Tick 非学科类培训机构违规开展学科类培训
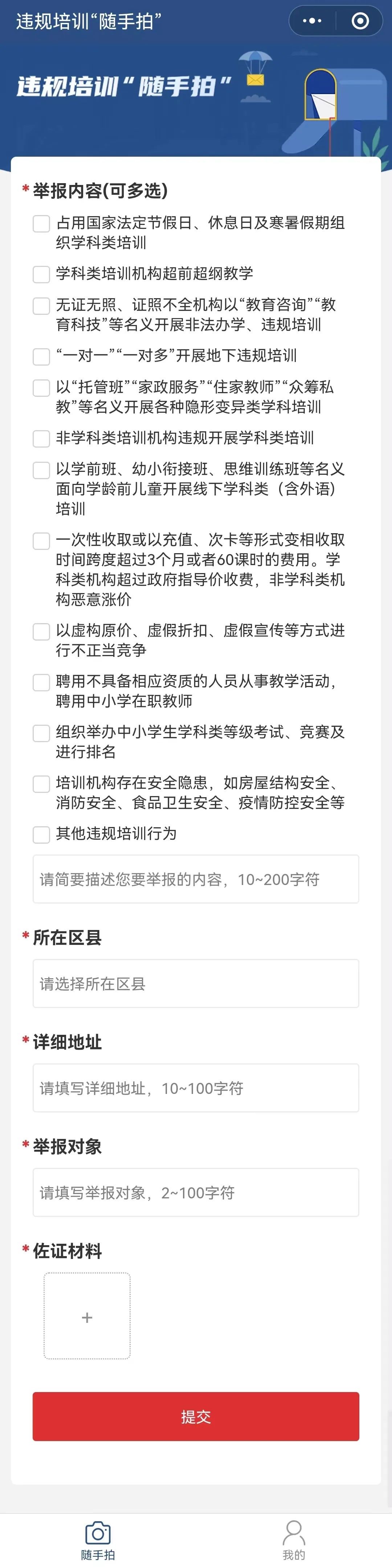Screen dimensions: 392x1568 click(41, 438)
